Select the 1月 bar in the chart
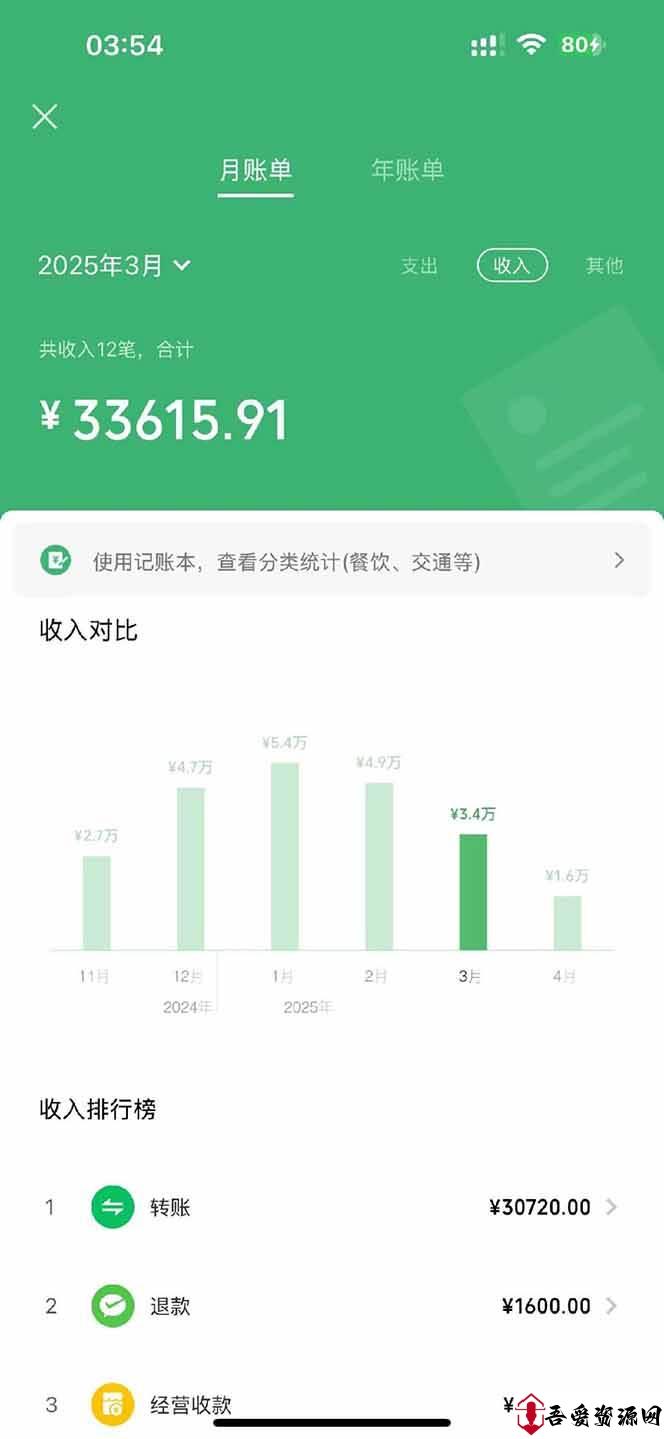The height and width of the screenshot is (1439, 664). pos(284,856)
